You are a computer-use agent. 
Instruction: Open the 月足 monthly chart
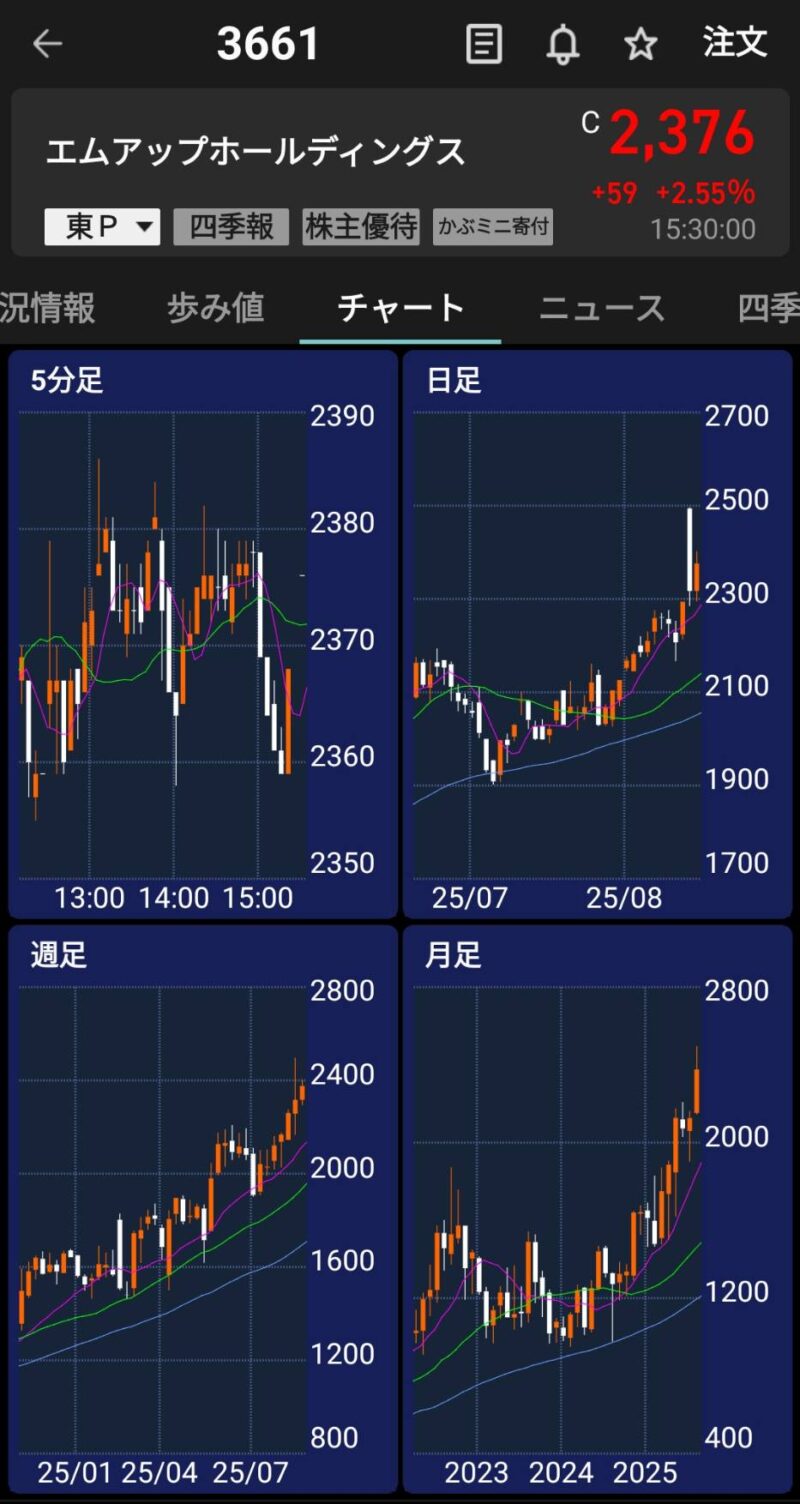coord(597,1209)
